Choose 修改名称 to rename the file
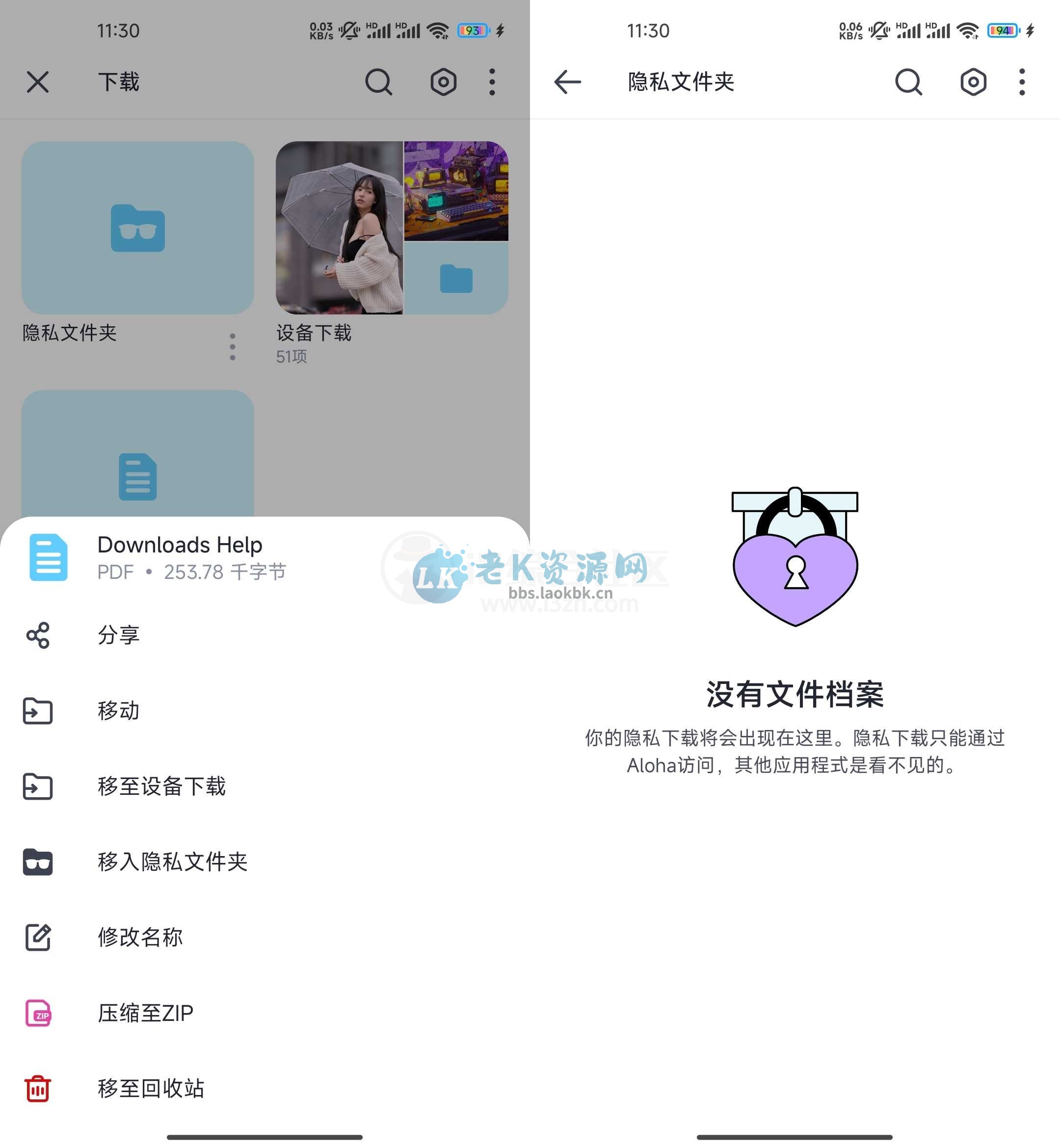 (140, 937)
